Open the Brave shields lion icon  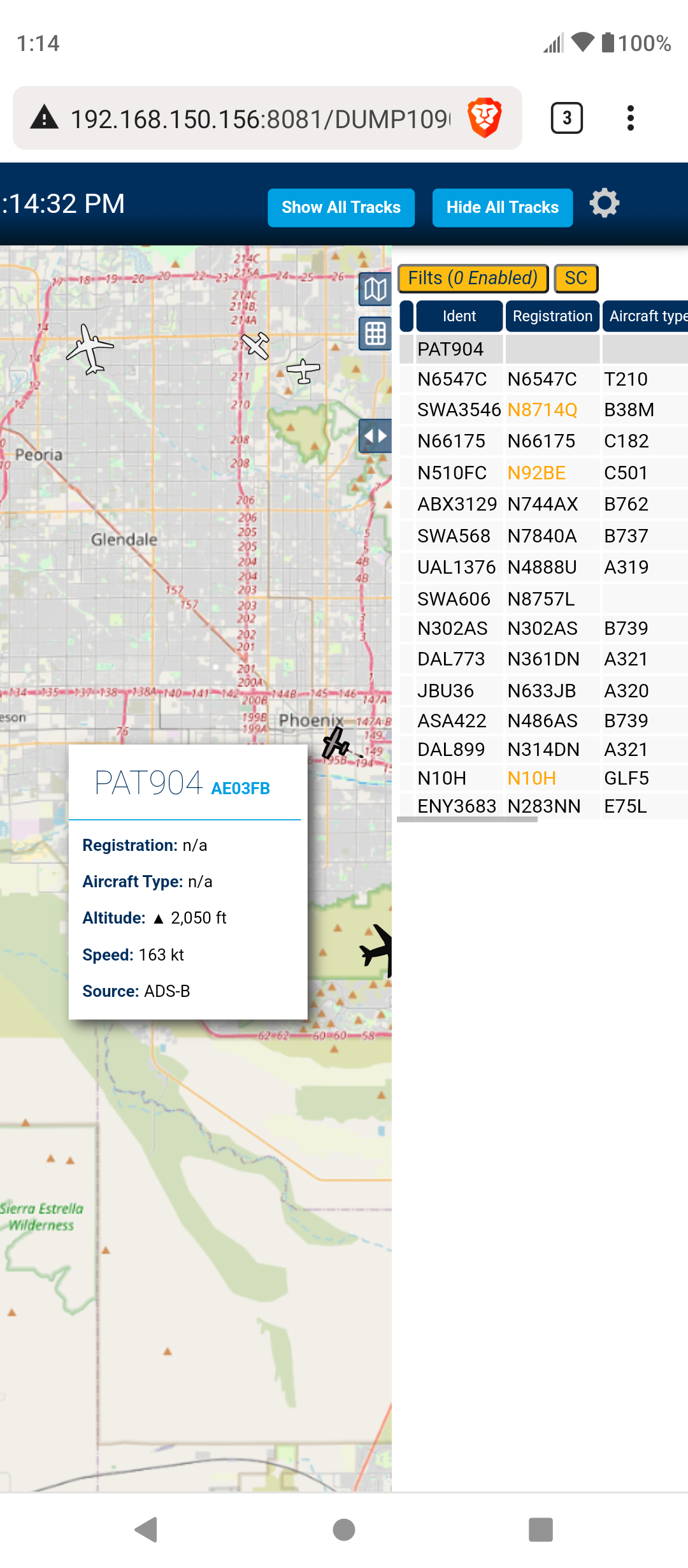485,118
